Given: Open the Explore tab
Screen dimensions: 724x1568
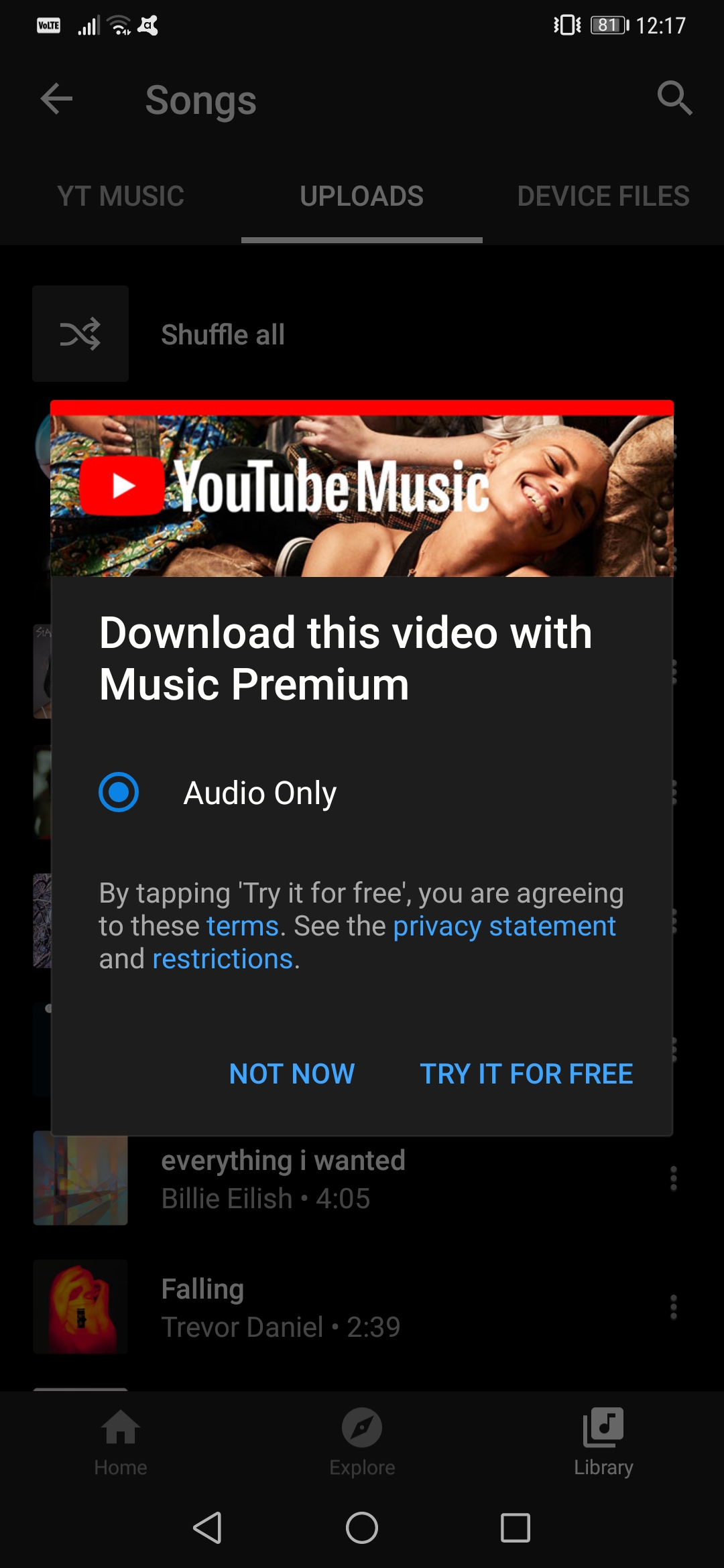Looking at the screenshot, I should pos(362,1442).
